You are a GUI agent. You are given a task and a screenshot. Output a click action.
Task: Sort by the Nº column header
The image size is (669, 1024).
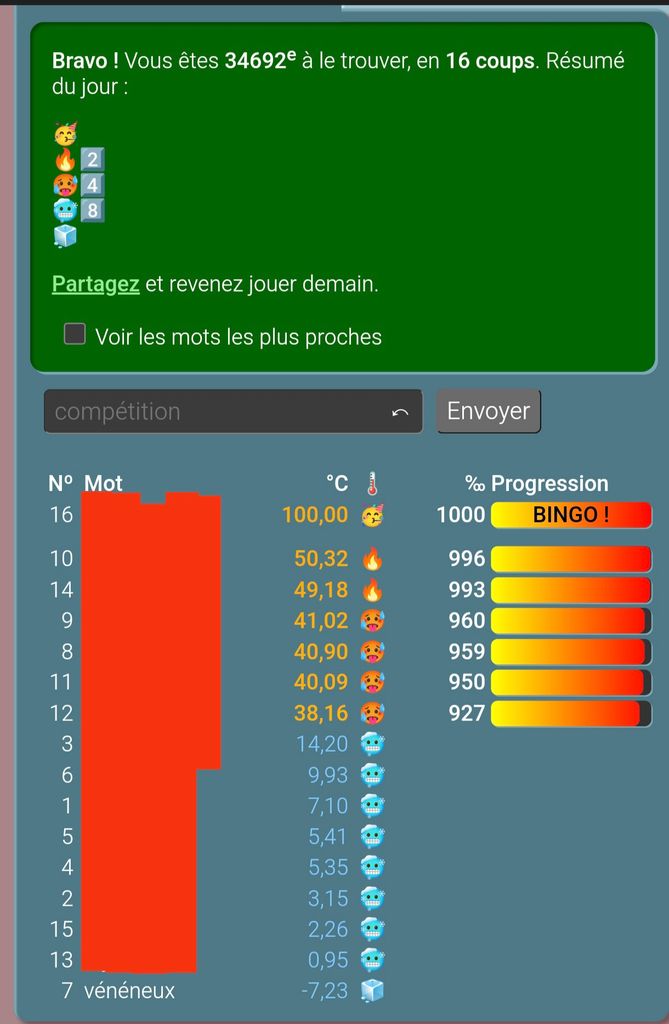(60, 483)
